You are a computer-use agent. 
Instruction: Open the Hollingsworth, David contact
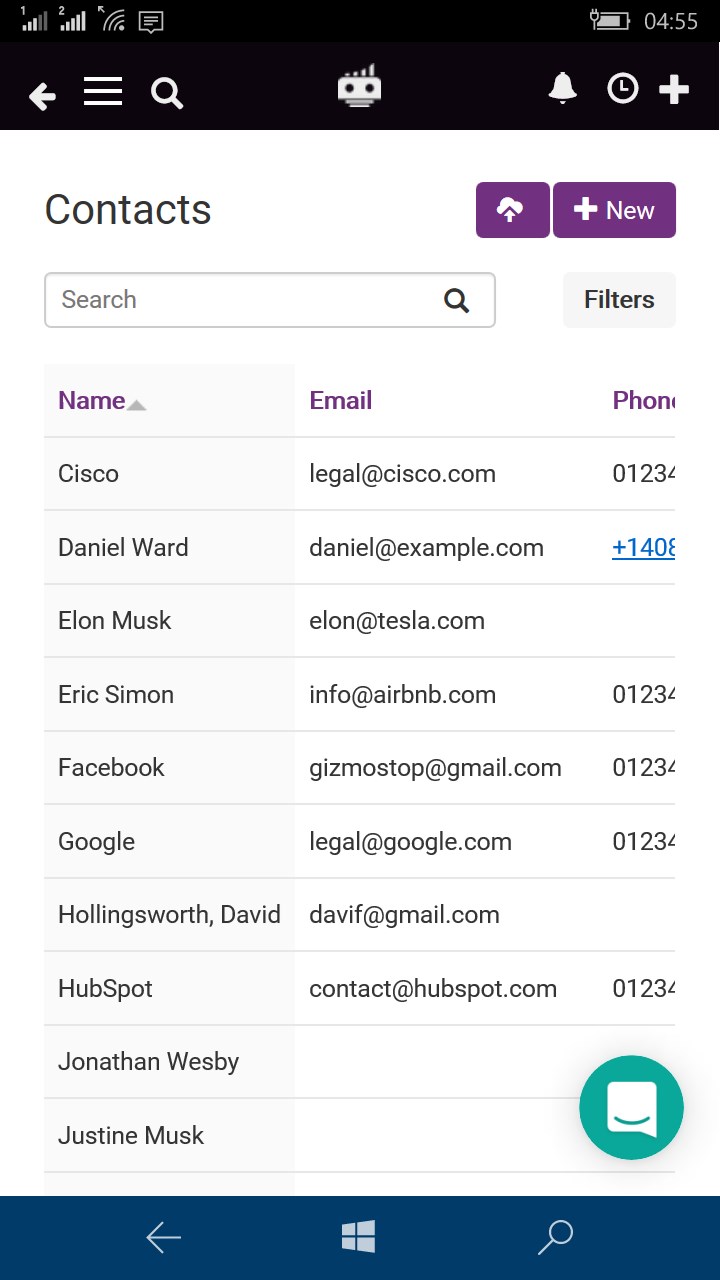click(169, 915)
